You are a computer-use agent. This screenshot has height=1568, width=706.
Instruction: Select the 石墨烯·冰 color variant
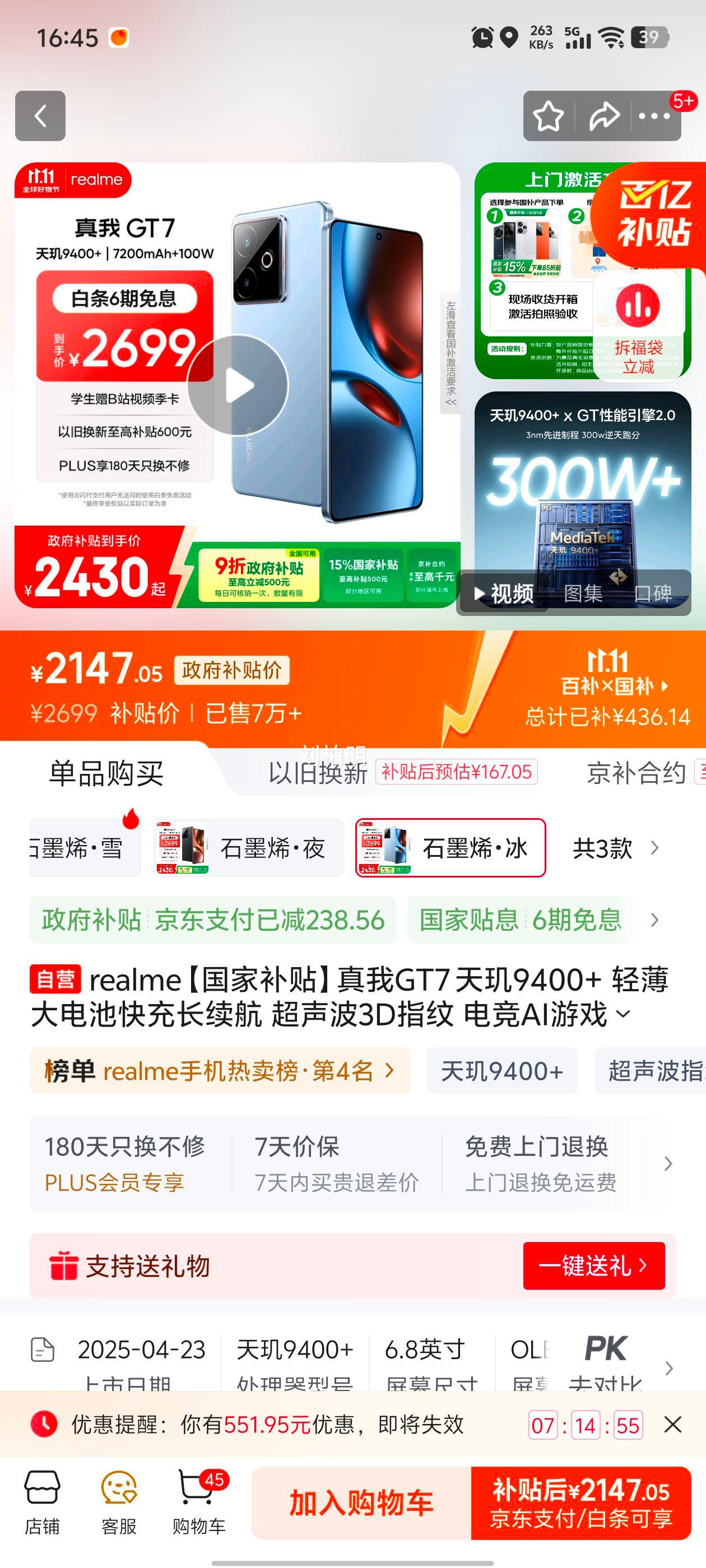pyautogui.click(x=450, y=847)
